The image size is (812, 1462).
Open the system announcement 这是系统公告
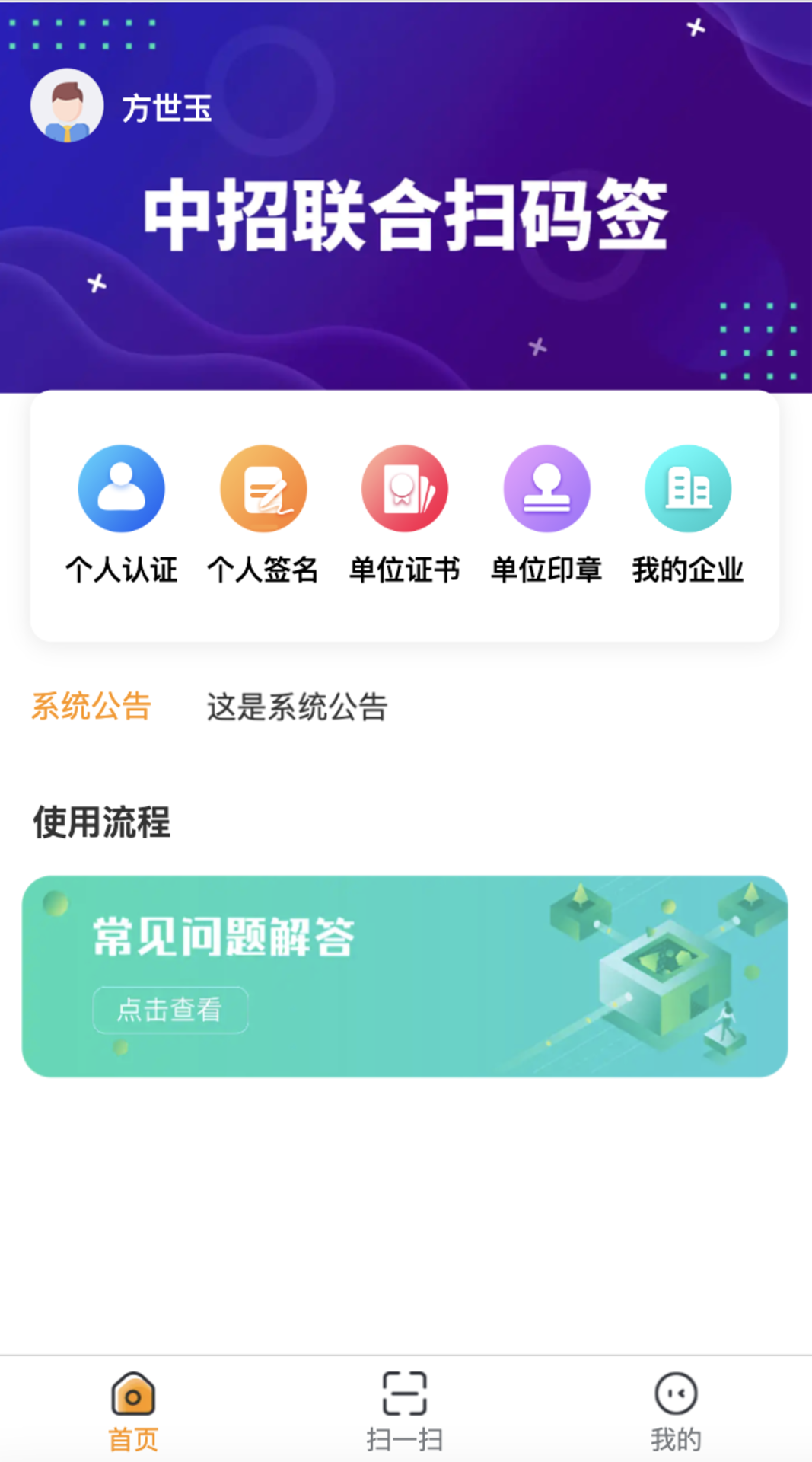[296, 707]
